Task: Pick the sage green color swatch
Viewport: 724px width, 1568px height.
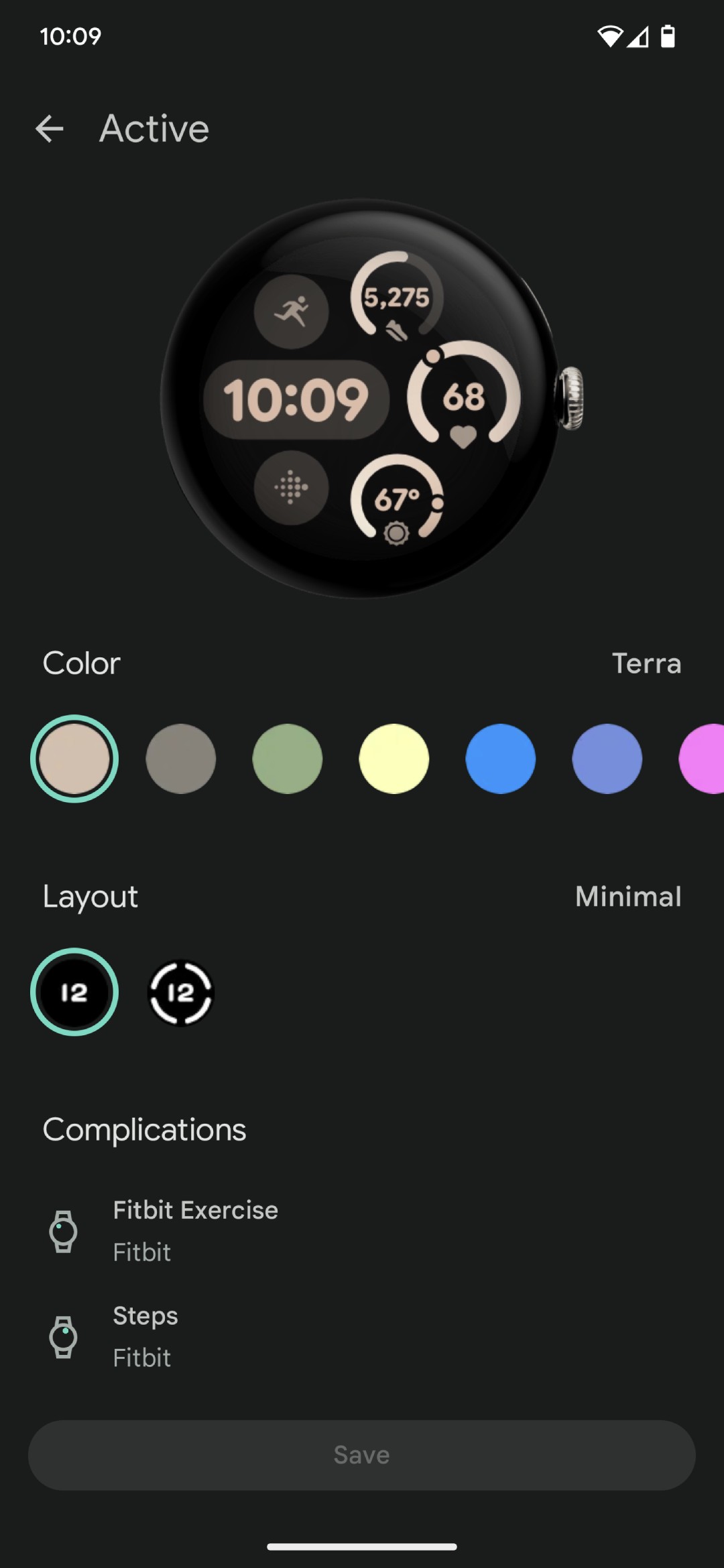Action: click(x=288, y=759)
